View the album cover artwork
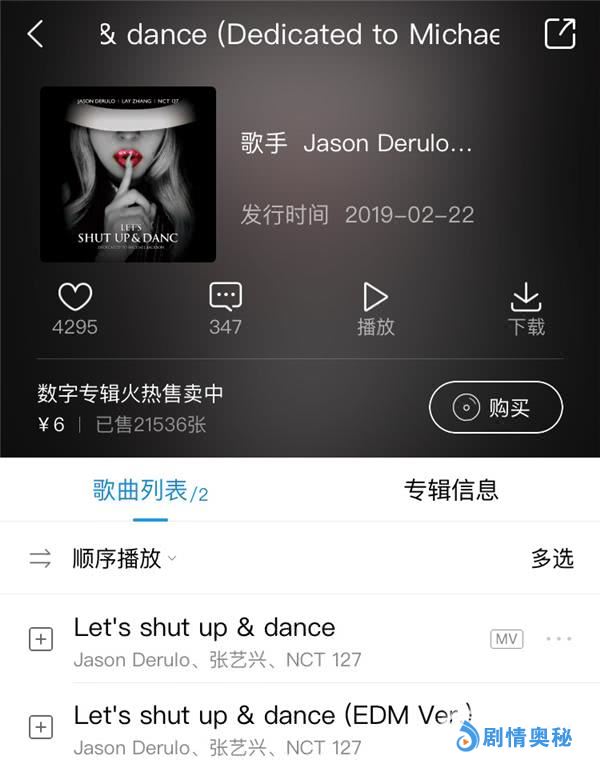600x767 pixels. click(x=128, y=174)
